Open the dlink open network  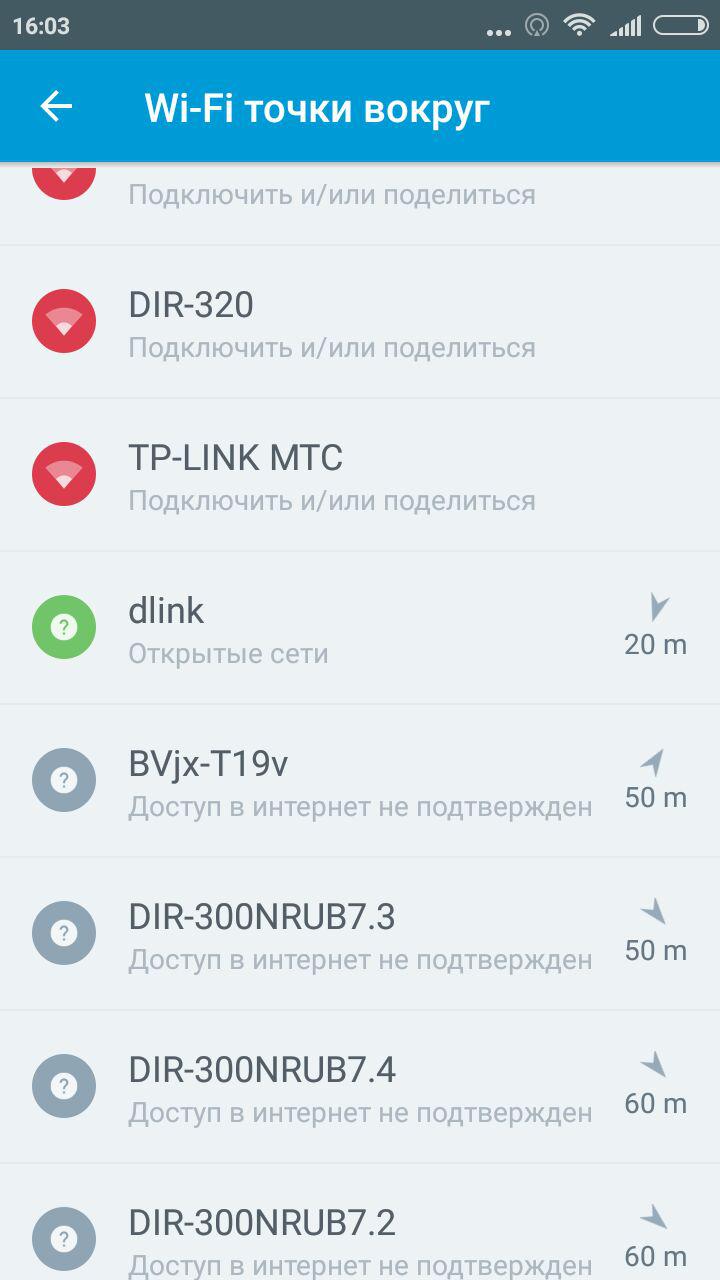(x=360, y=628)
